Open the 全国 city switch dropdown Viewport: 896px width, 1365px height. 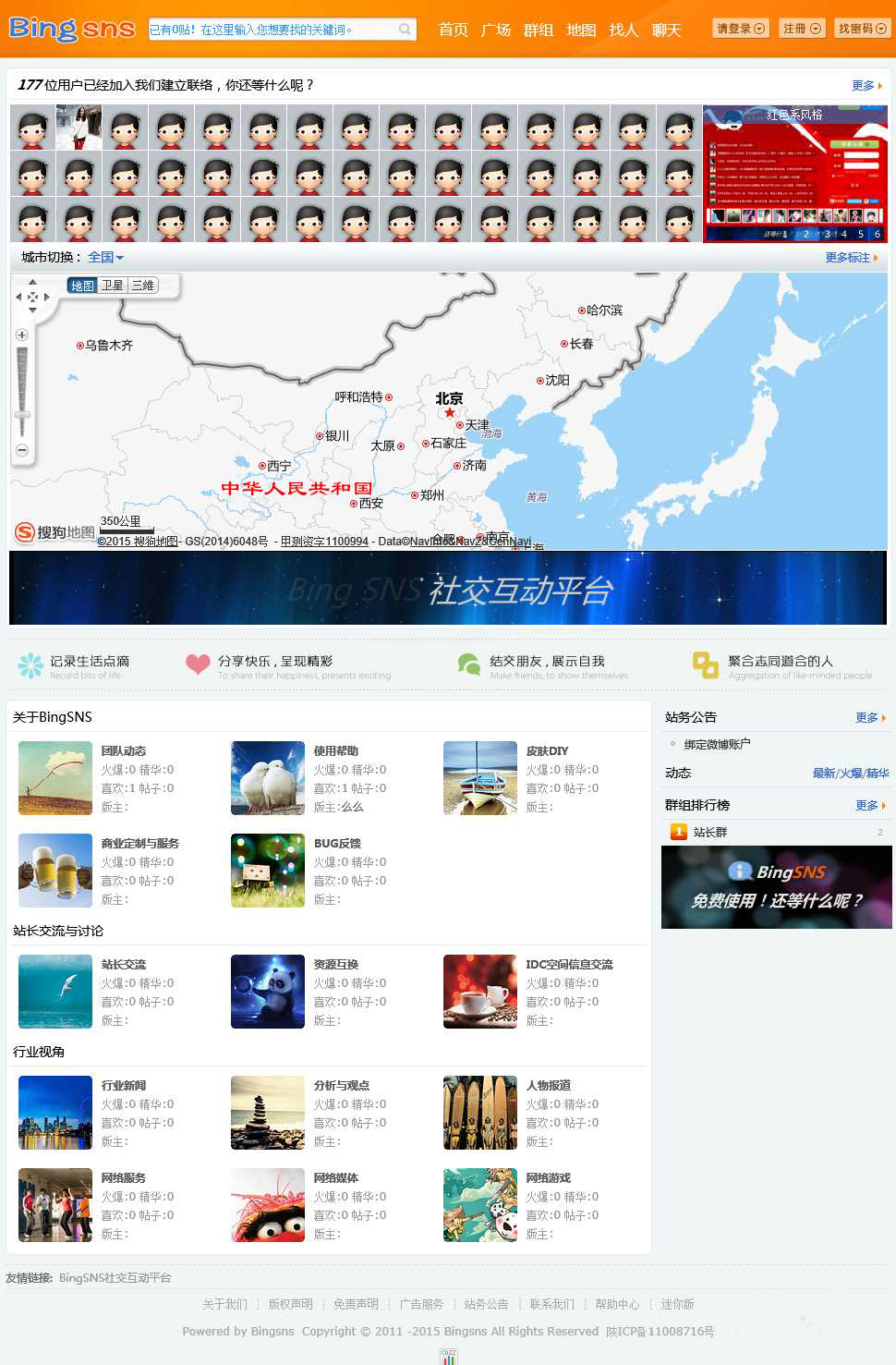tap(104, 258)
